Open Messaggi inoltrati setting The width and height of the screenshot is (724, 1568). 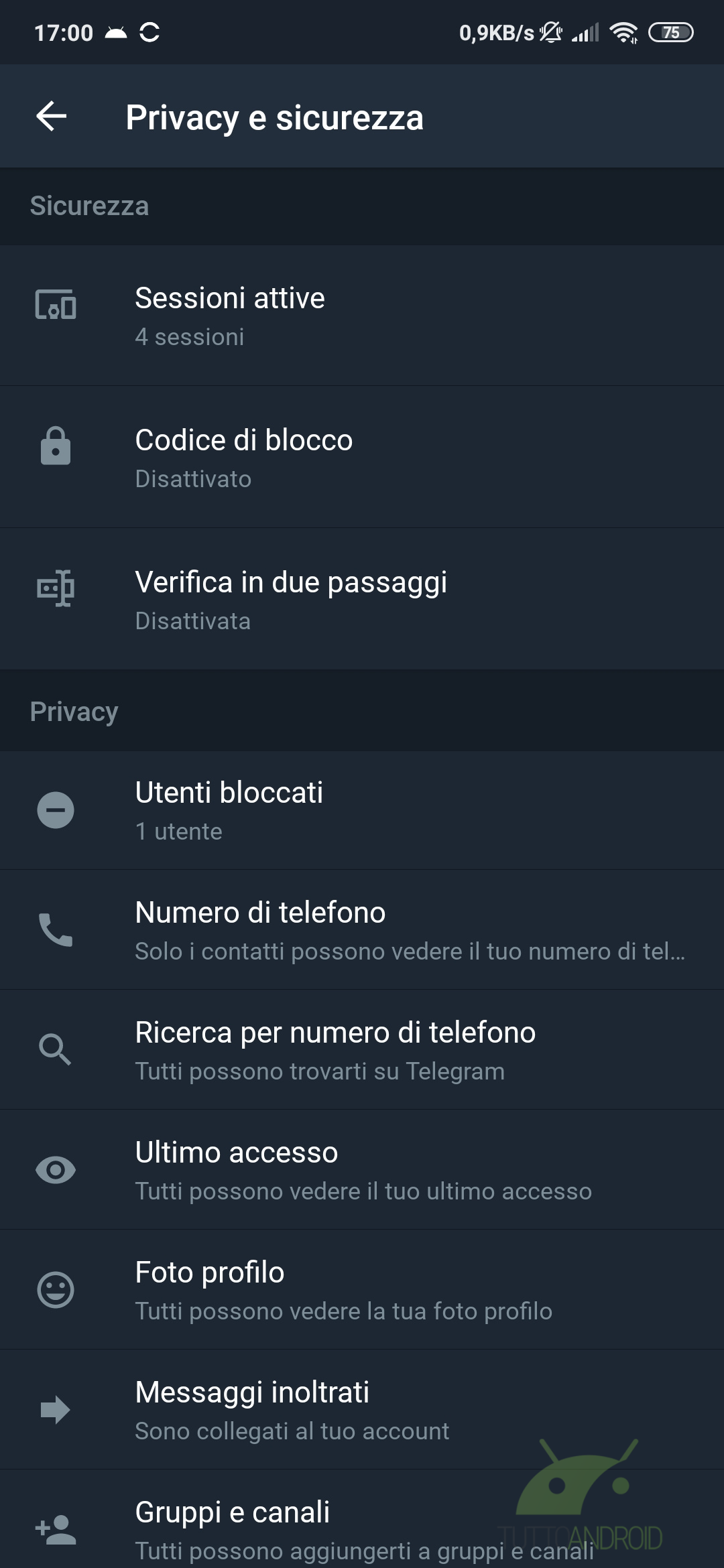[362, 1410]
